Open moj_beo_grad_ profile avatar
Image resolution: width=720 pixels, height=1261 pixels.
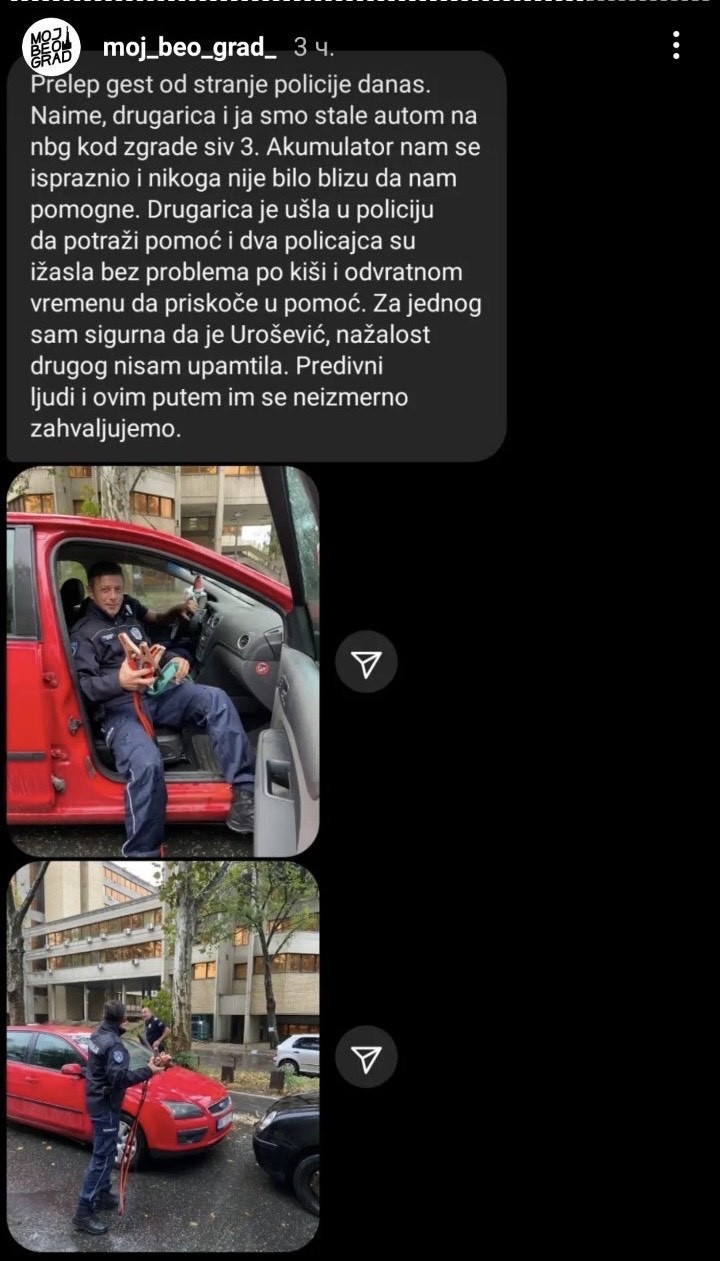click(51, 46)
